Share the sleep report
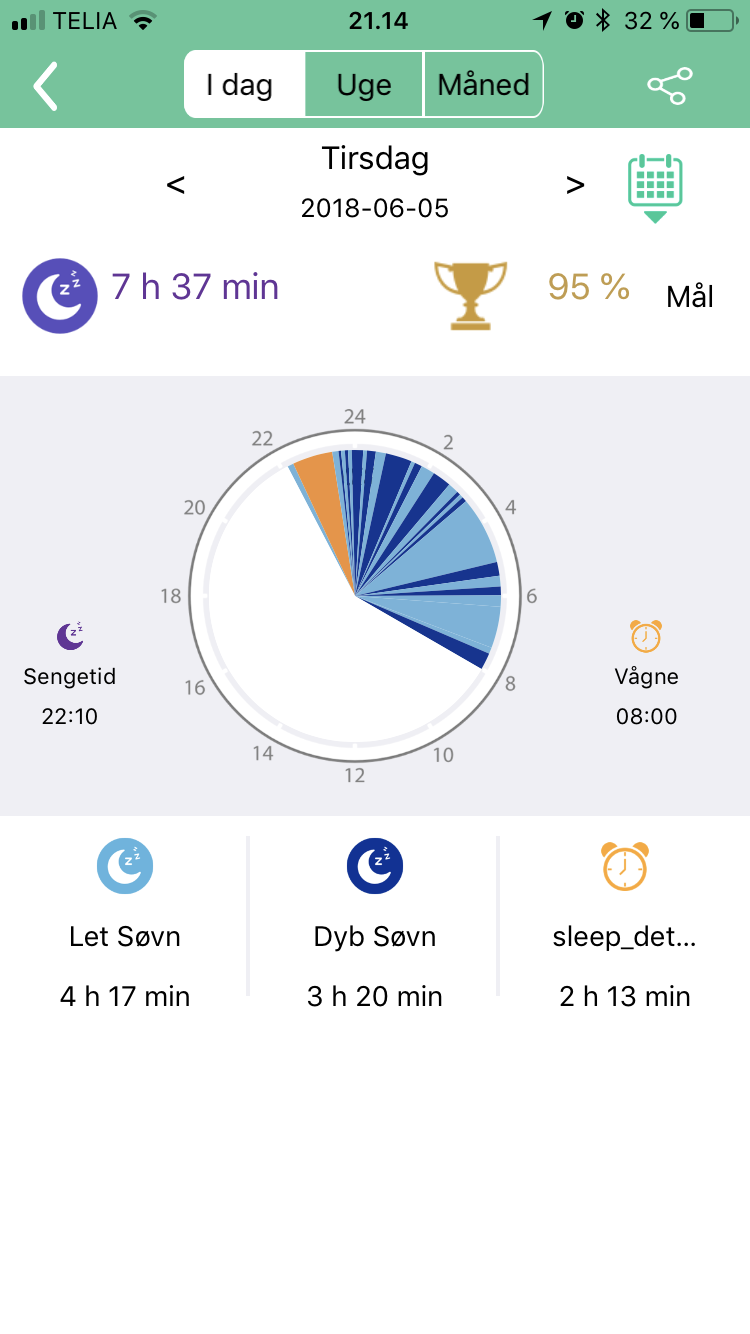This screenshot has height=1334, width=750. (668, 85)
